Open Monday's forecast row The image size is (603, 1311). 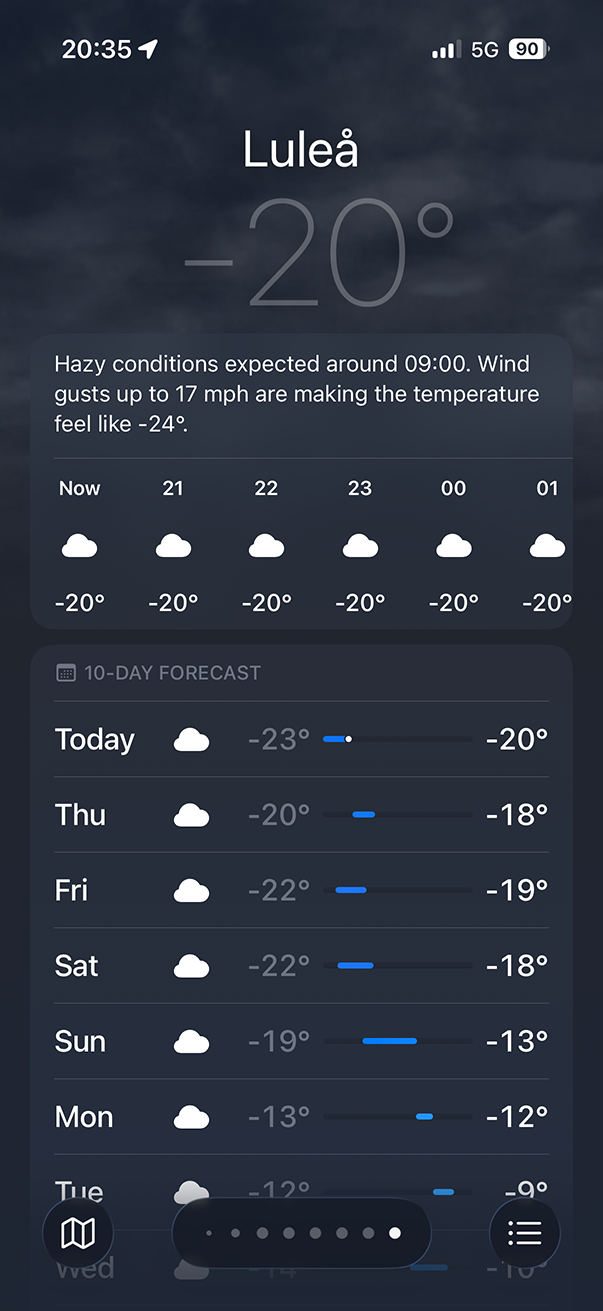click(x=301, y=1117)
